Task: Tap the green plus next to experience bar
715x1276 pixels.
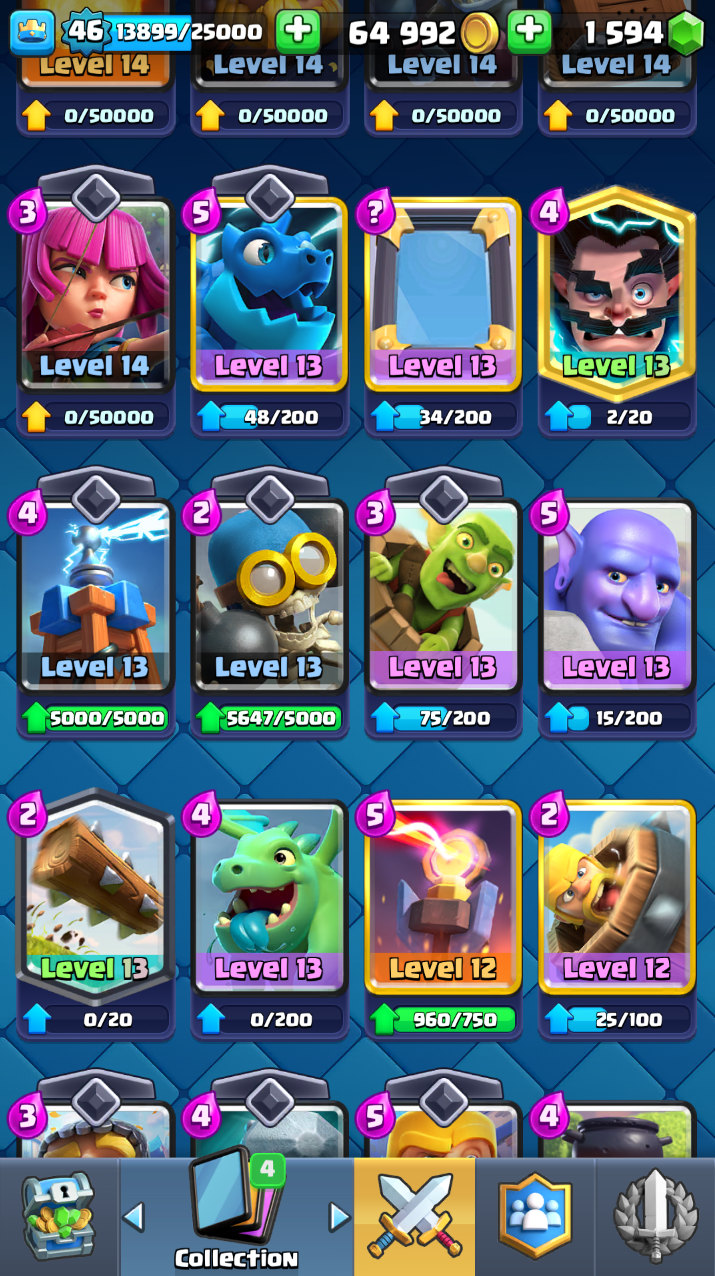Action: (x=297, y=32)
